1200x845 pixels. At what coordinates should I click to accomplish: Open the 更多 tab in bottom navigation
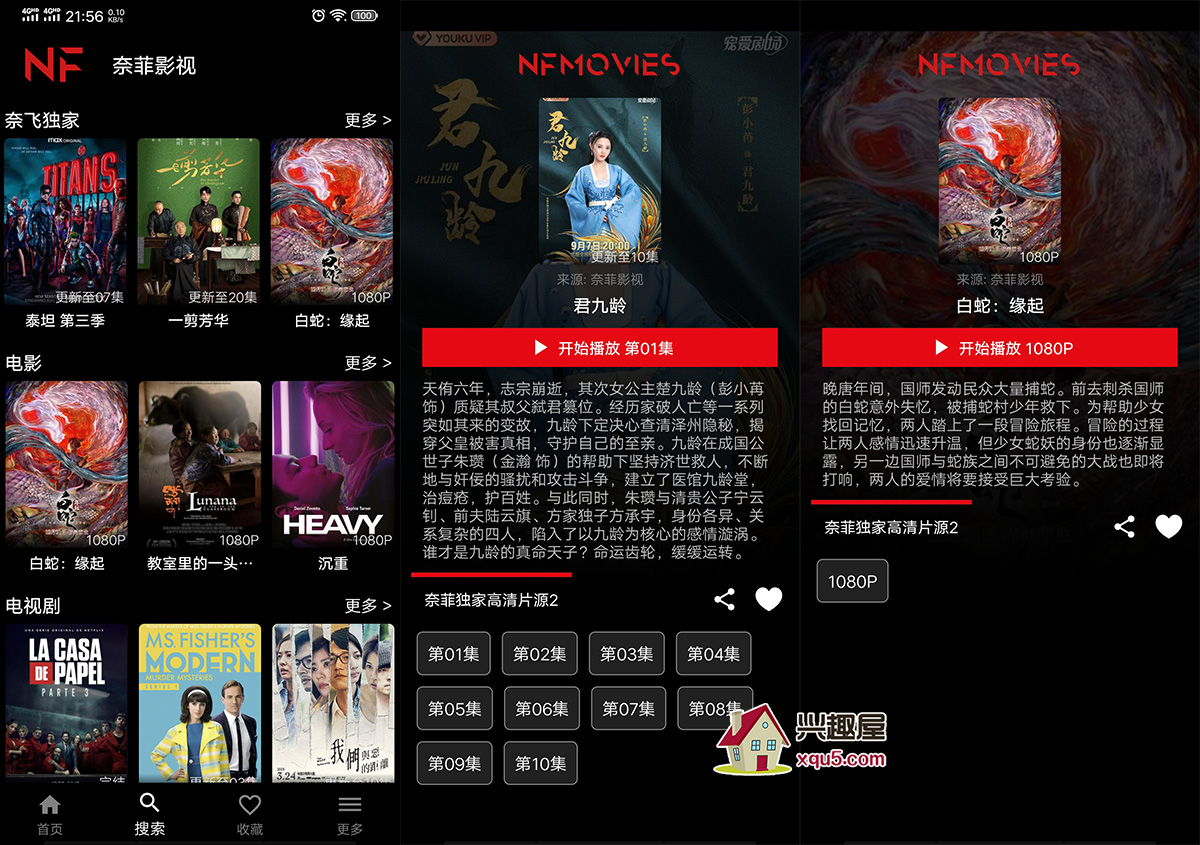point(349,814)
